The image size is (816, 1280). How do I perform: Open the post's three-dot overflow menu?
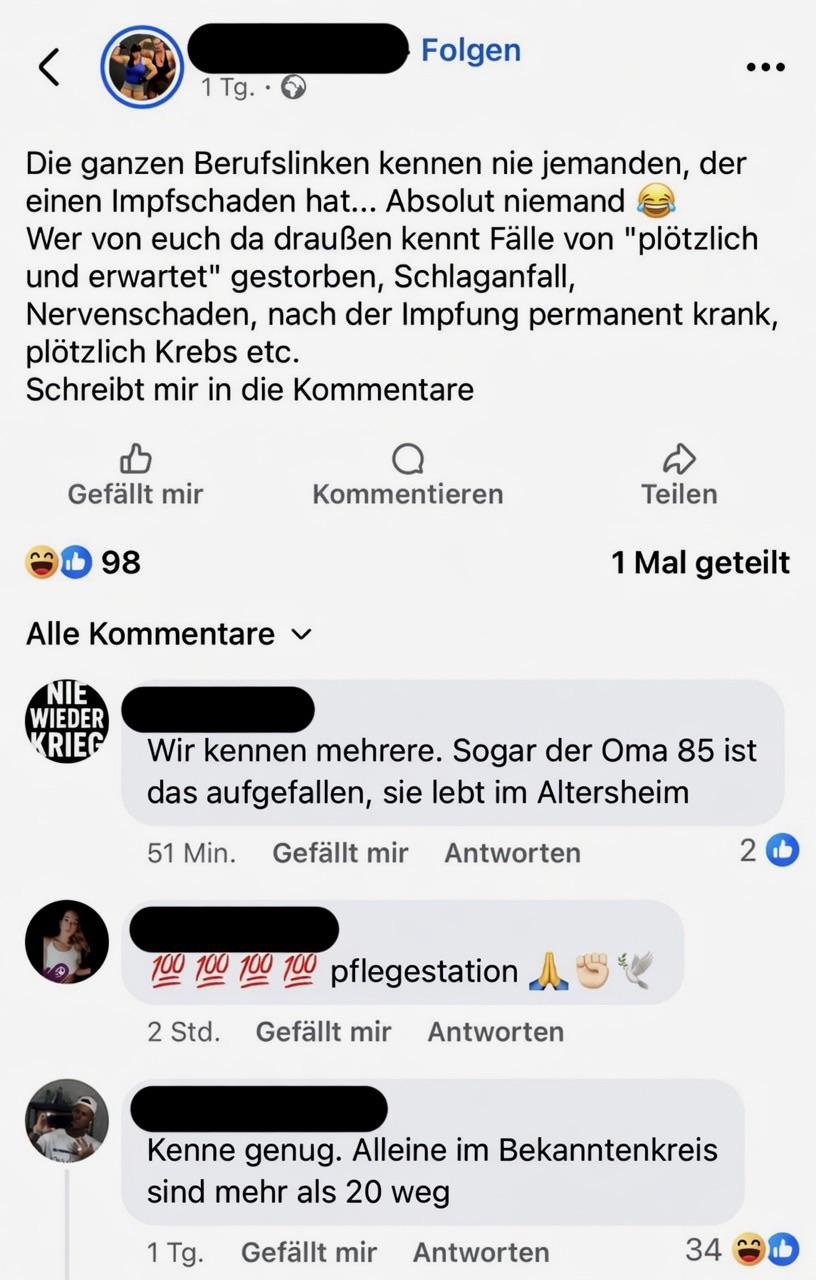766,67
